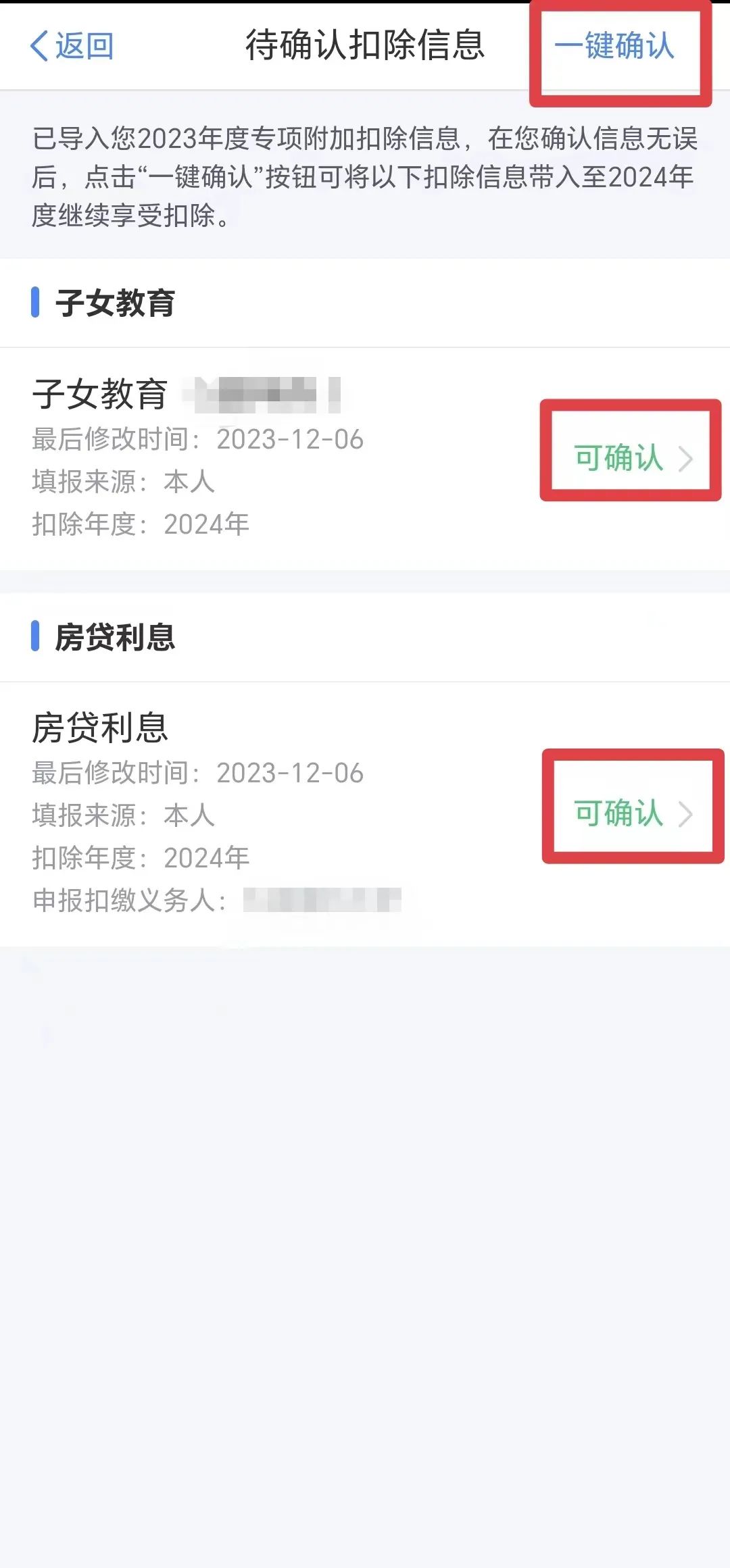The image size is (730, 1568).
Task: Go back using the 返回 button
Action: [x=72, y=46]
